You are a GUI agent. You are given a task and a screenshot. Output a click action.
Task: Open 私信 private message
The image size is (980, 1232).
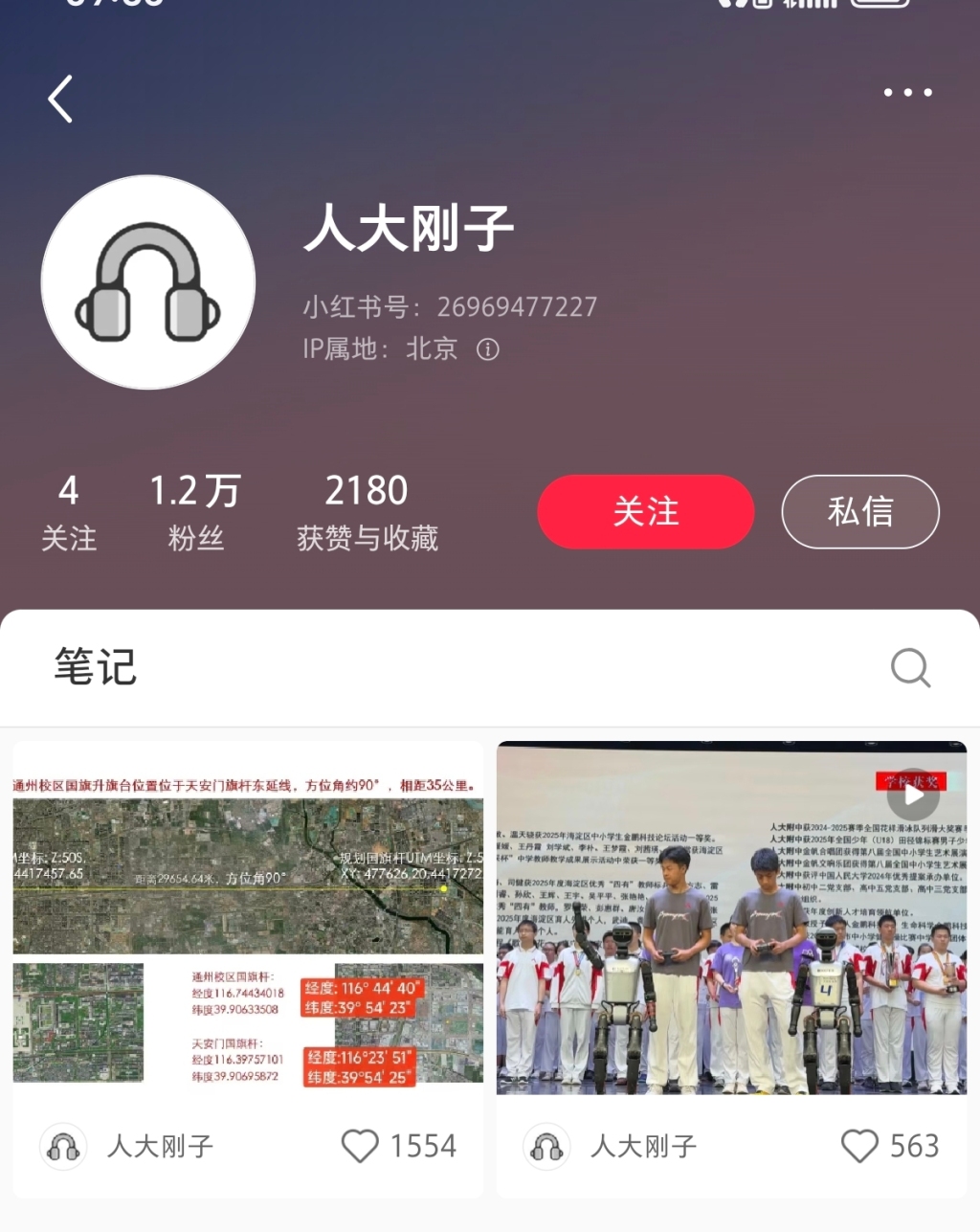[x=859, y=511]
